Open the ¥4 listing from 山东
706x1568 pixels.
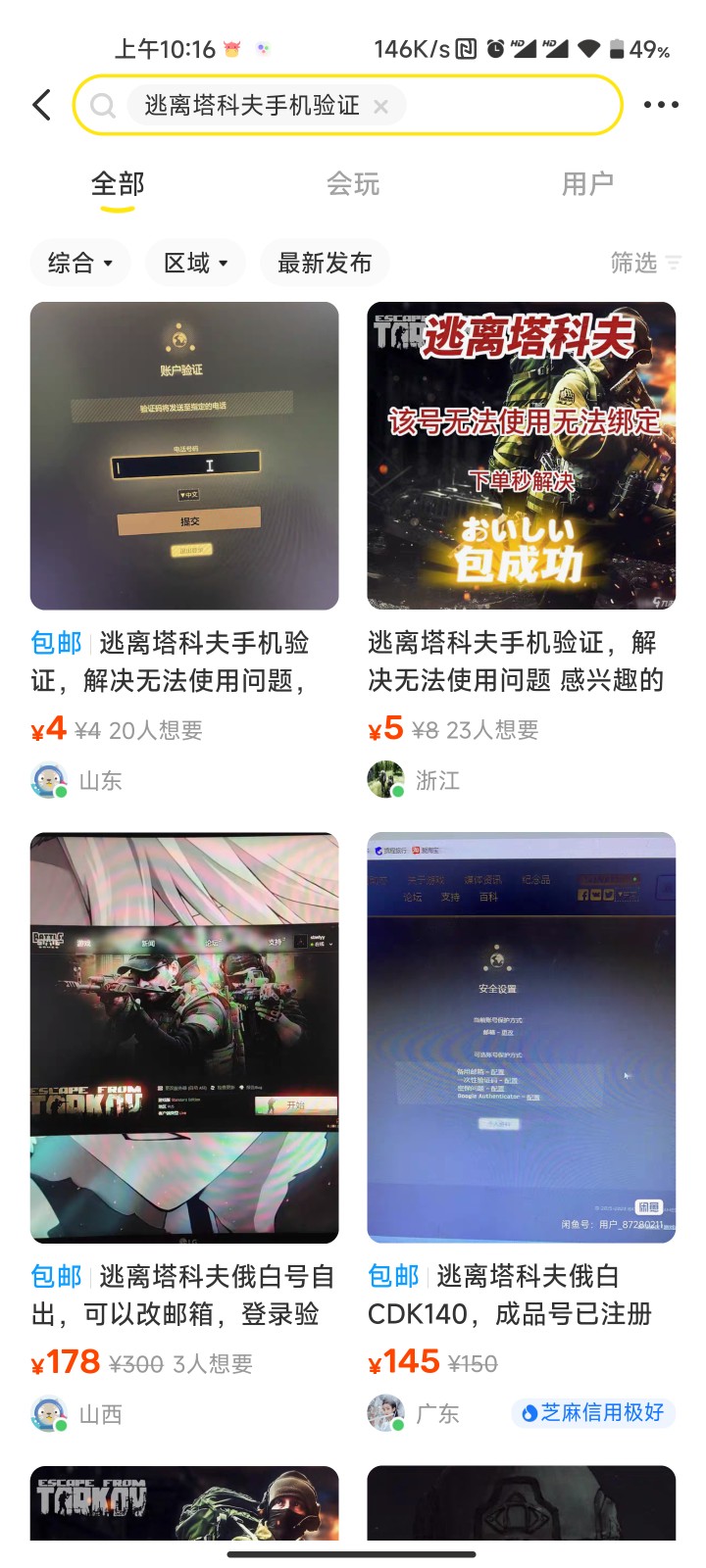point(184,456)
